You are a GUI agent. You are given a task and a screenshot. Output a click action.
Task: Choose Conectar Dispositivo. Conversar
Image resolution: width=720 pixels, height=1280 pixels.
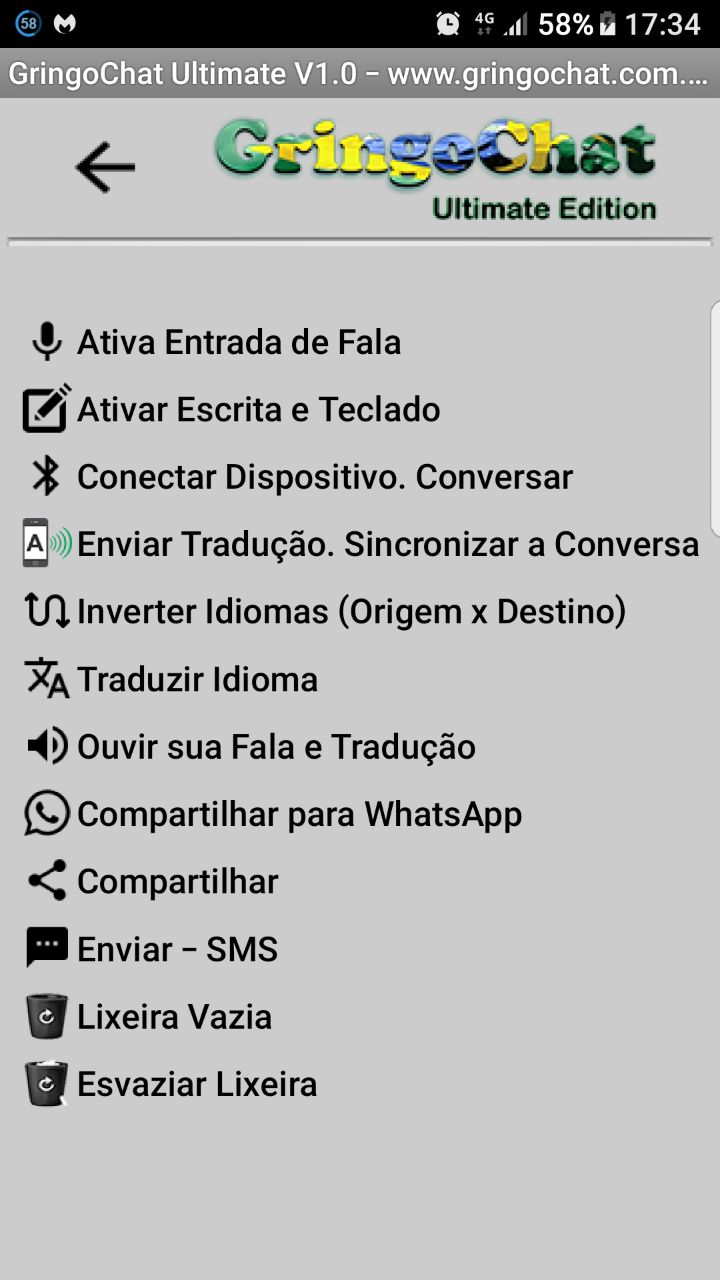point(298,477)
